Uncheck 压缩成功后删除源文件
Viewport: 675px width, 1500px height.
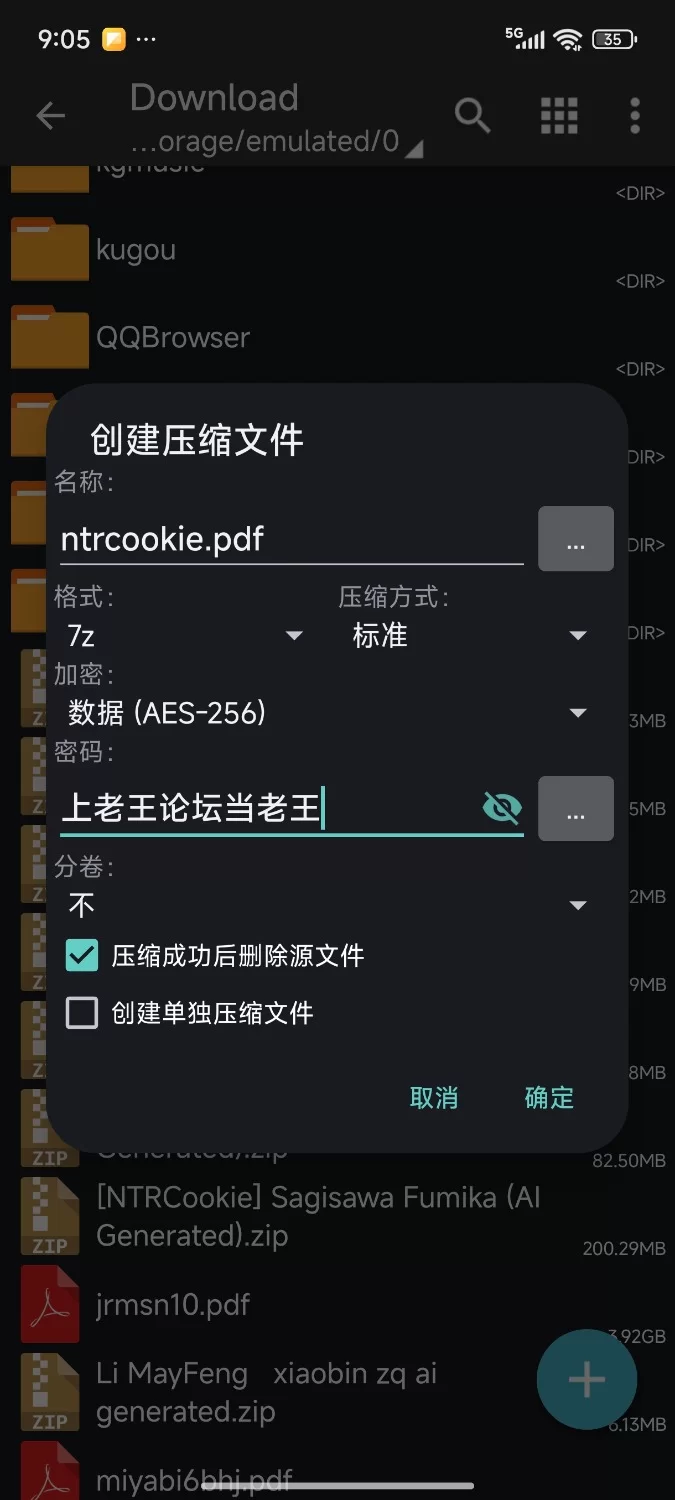click(82, 955)
